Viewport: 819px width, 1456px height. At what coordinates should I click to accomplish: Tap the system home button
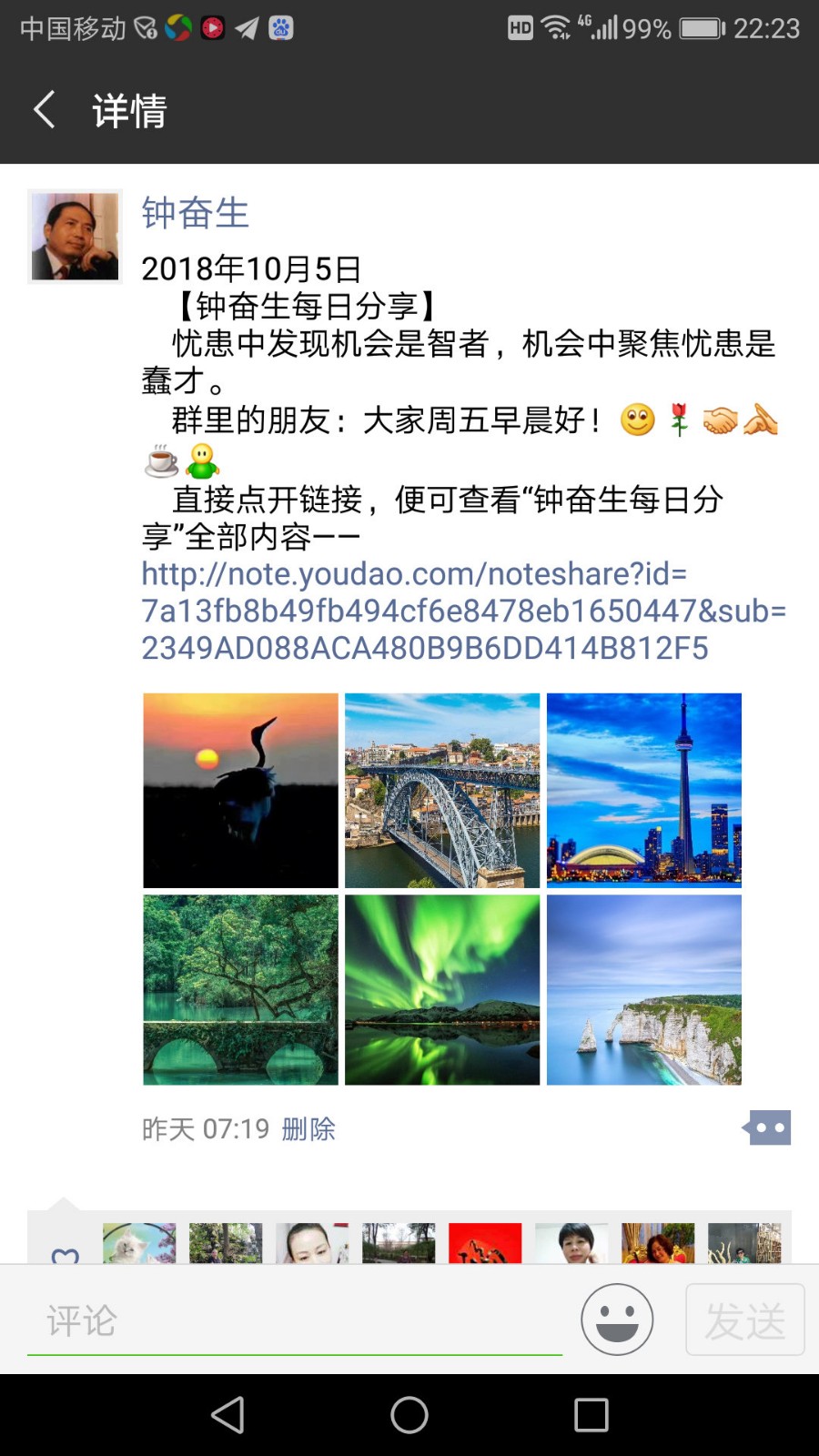pyautogui.click(x=409, y=1415)
